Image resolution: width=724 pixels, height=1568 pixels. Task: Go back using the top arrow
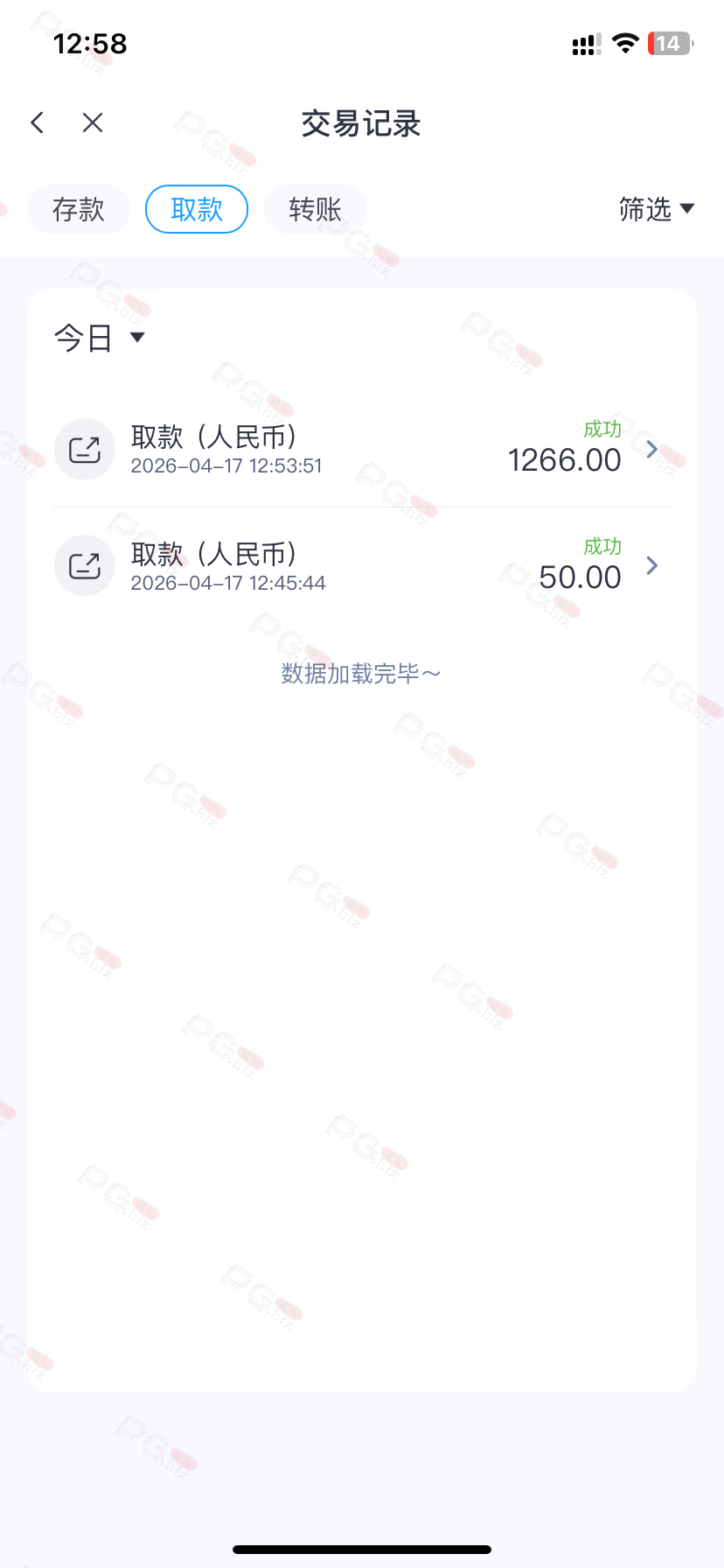[x=38, y=122]
